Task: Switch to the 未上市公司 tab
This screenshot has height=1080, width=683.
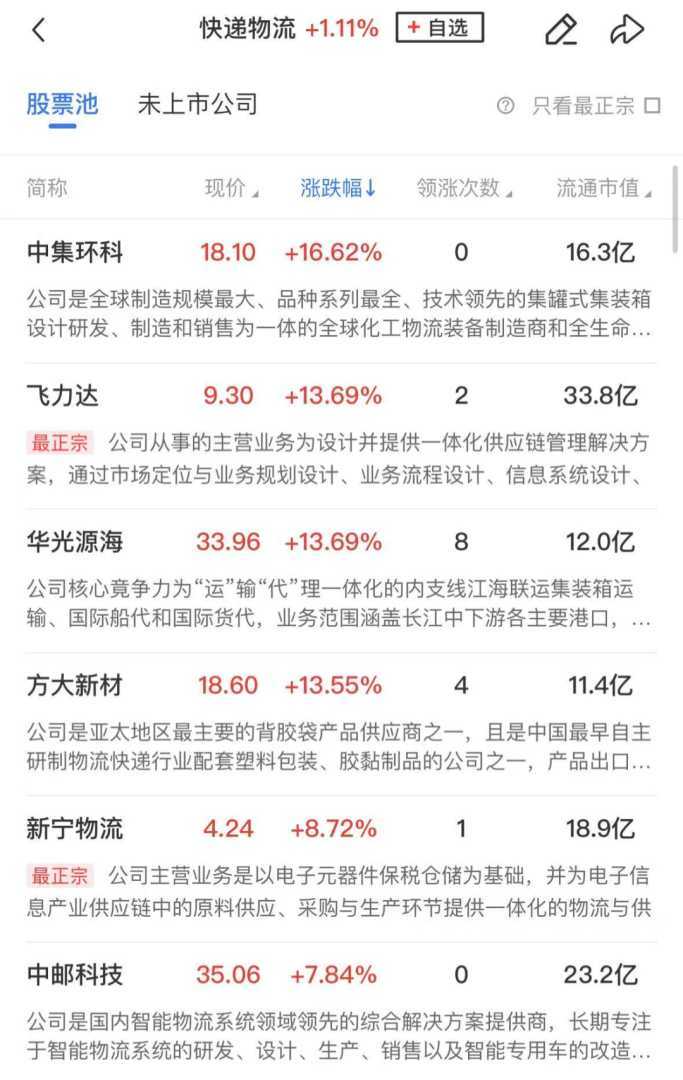Action: coord(197,104)
